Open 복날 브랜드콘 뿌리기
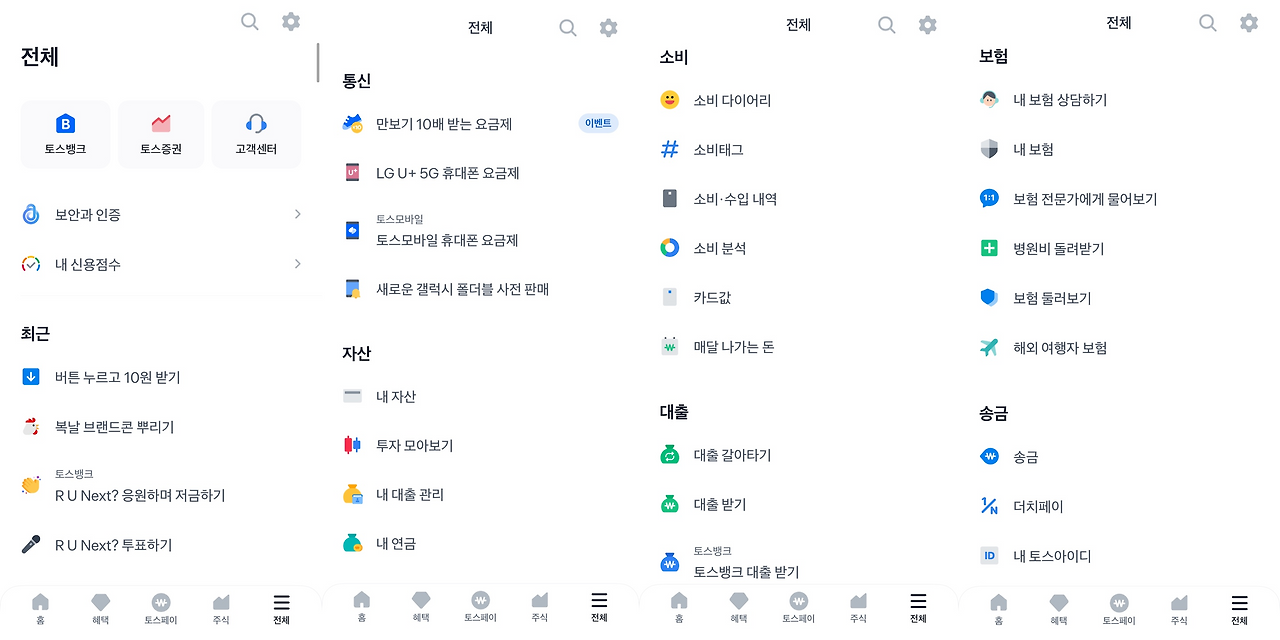This screenshot has width=1280, height=640. [x=161, y=427]
